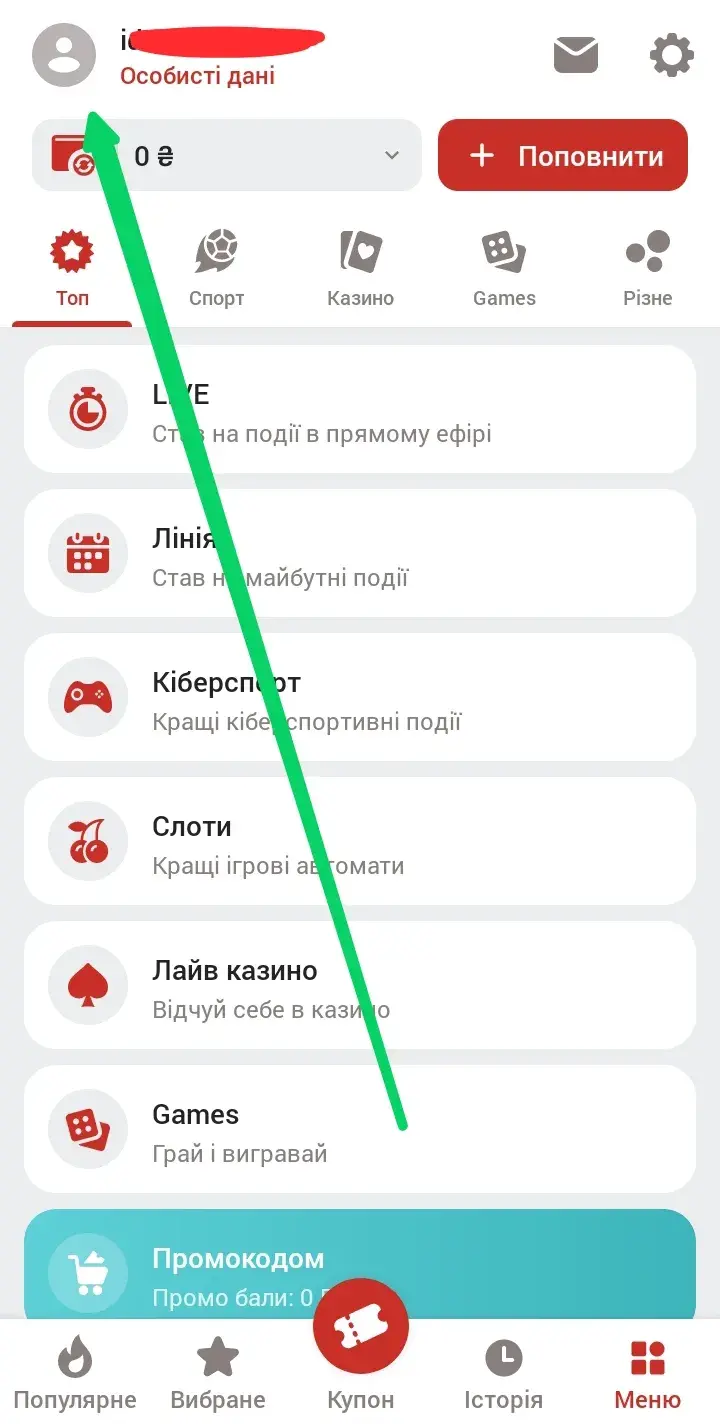Go to the Вибране tab
This screenshot has height=1424, width=720.
coord(218,1375)
